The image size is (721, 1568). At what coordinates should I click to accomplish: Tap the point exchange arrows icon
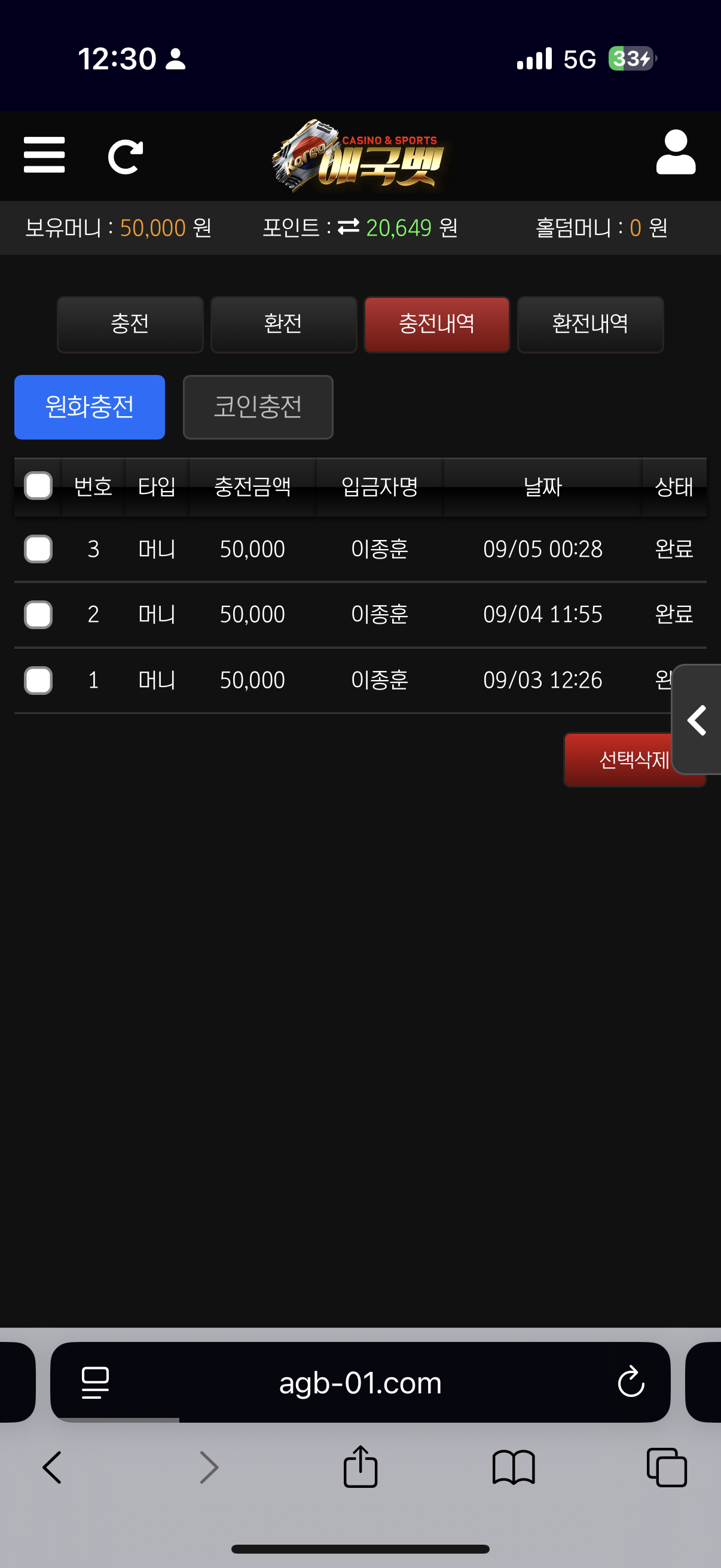click(x=349, y=227)
